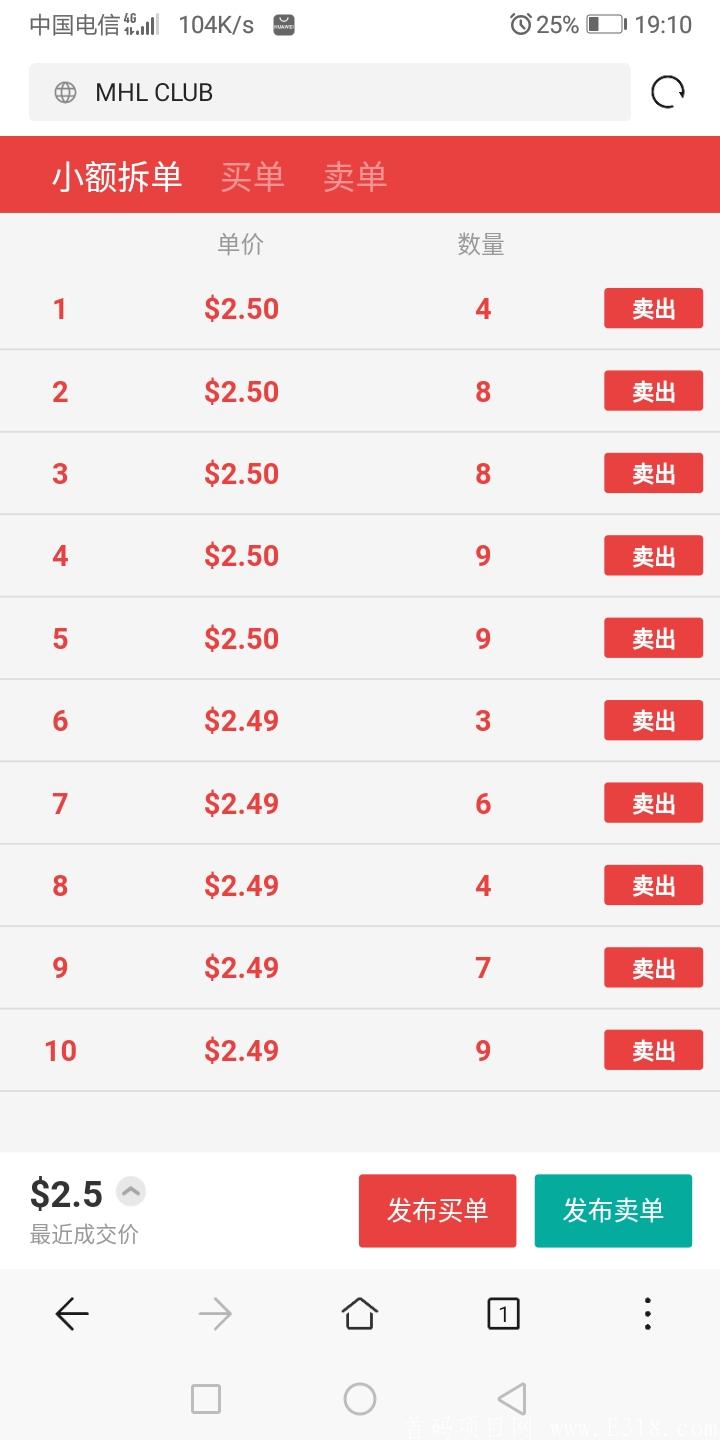The image size is (720, 1440).
Task: Tap the disabled forward arrow
Action: click(215, 1314)
